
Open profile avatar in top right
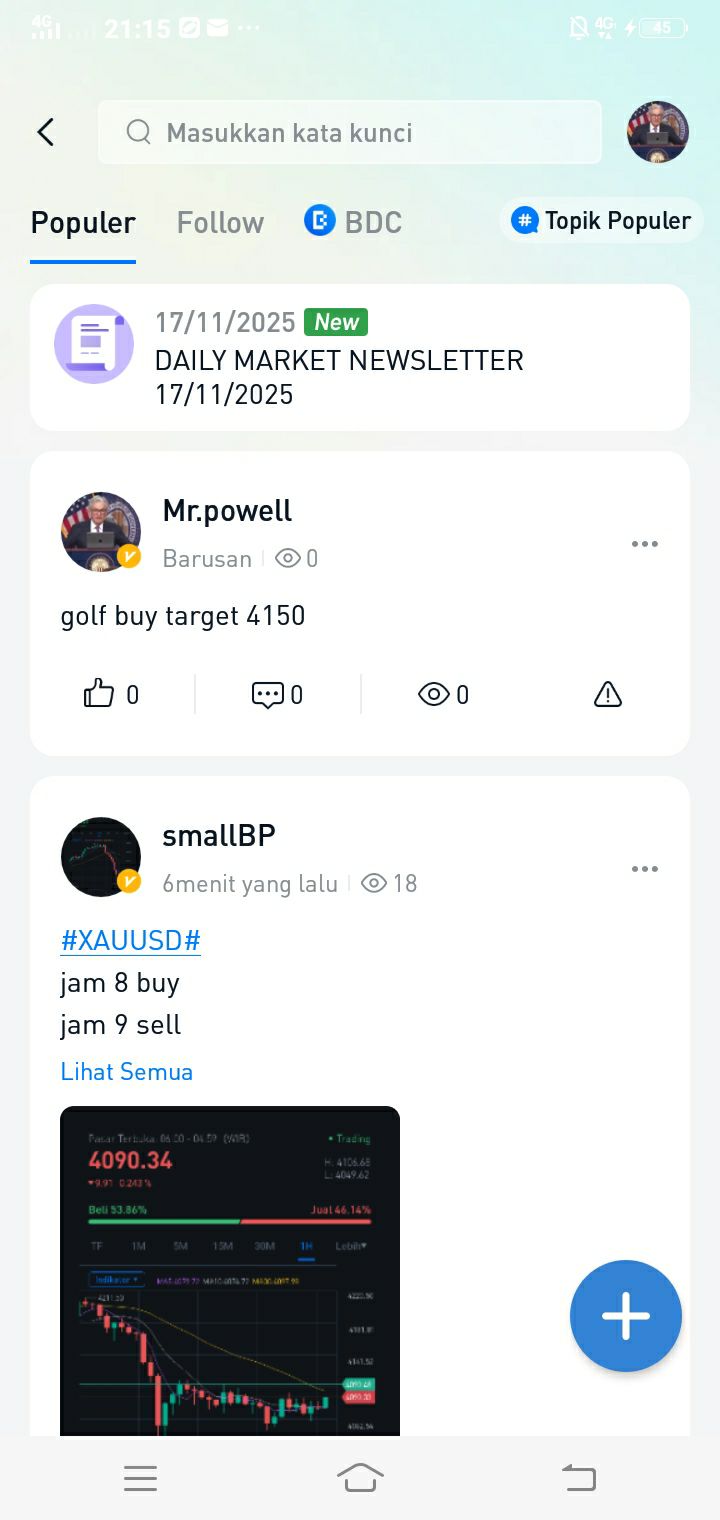point(657,132)
